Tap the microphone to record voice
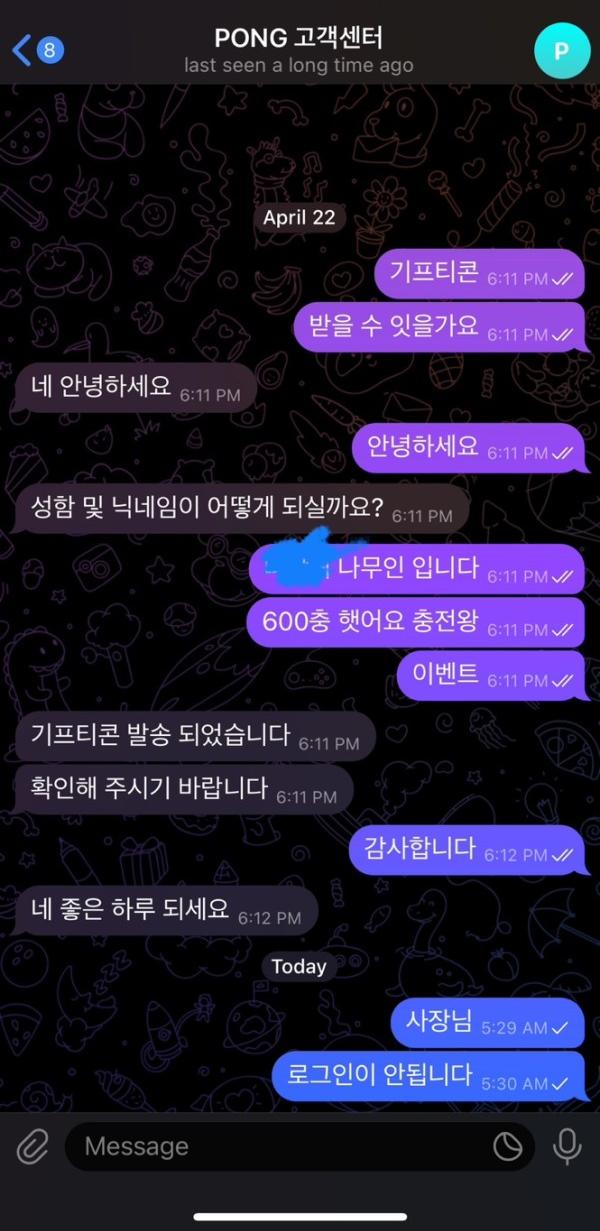Viewport: 600px width, 1231px height. pos(567,1146)
